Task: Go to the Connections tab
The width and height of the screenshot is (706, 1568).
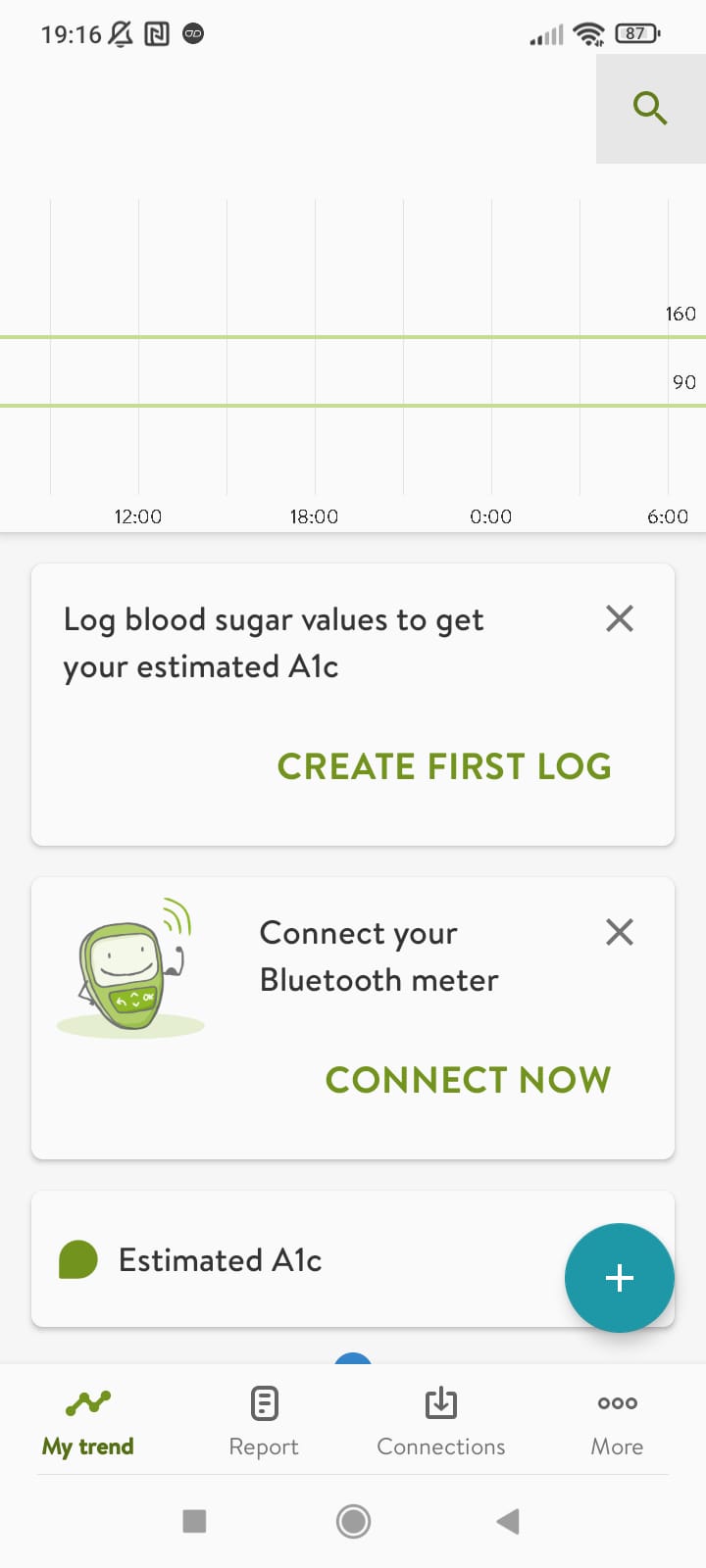Action: click(x=441, y=1422)
